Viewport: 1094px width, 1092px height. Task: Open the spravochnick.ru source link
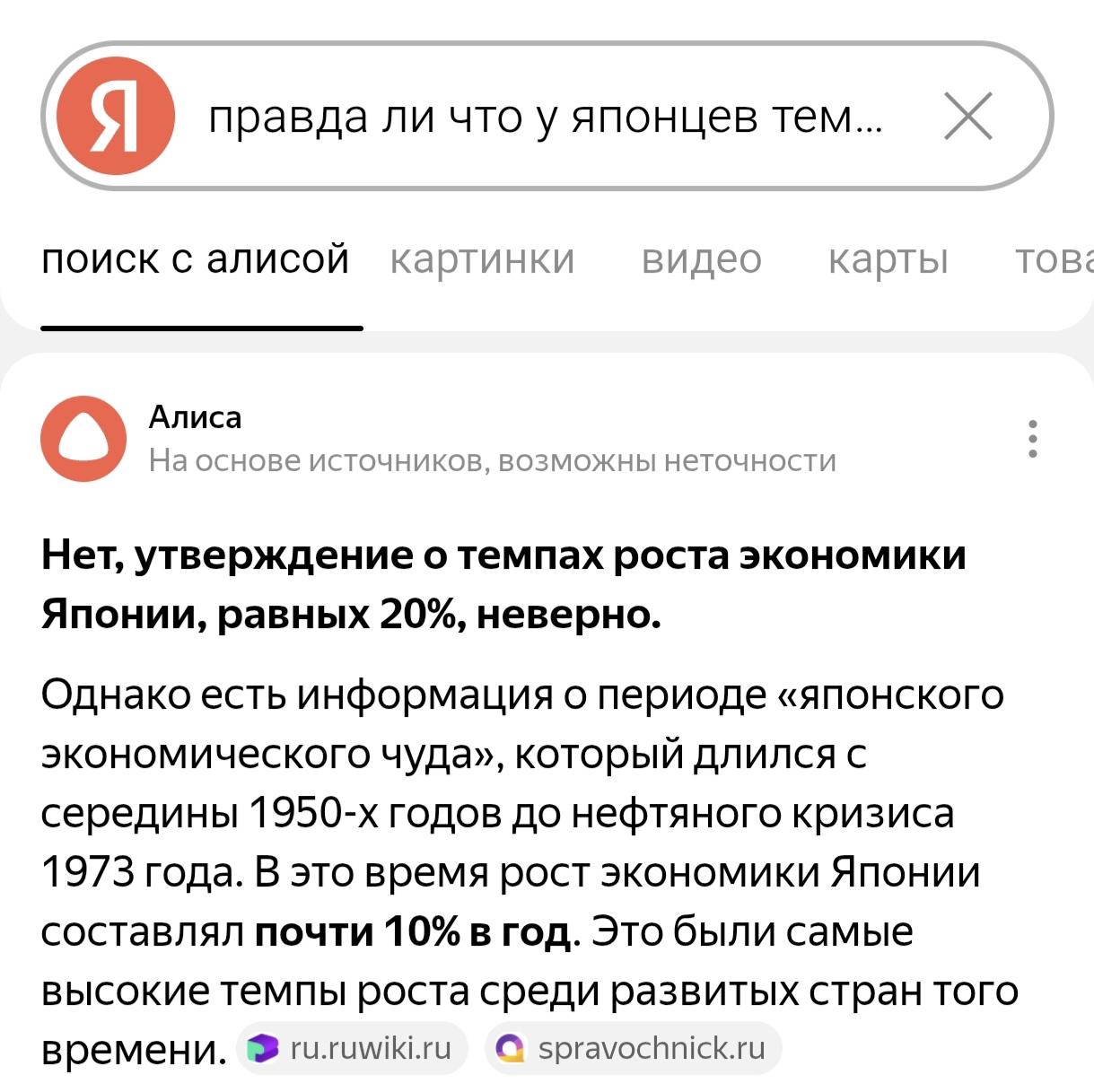point(634,1048)
